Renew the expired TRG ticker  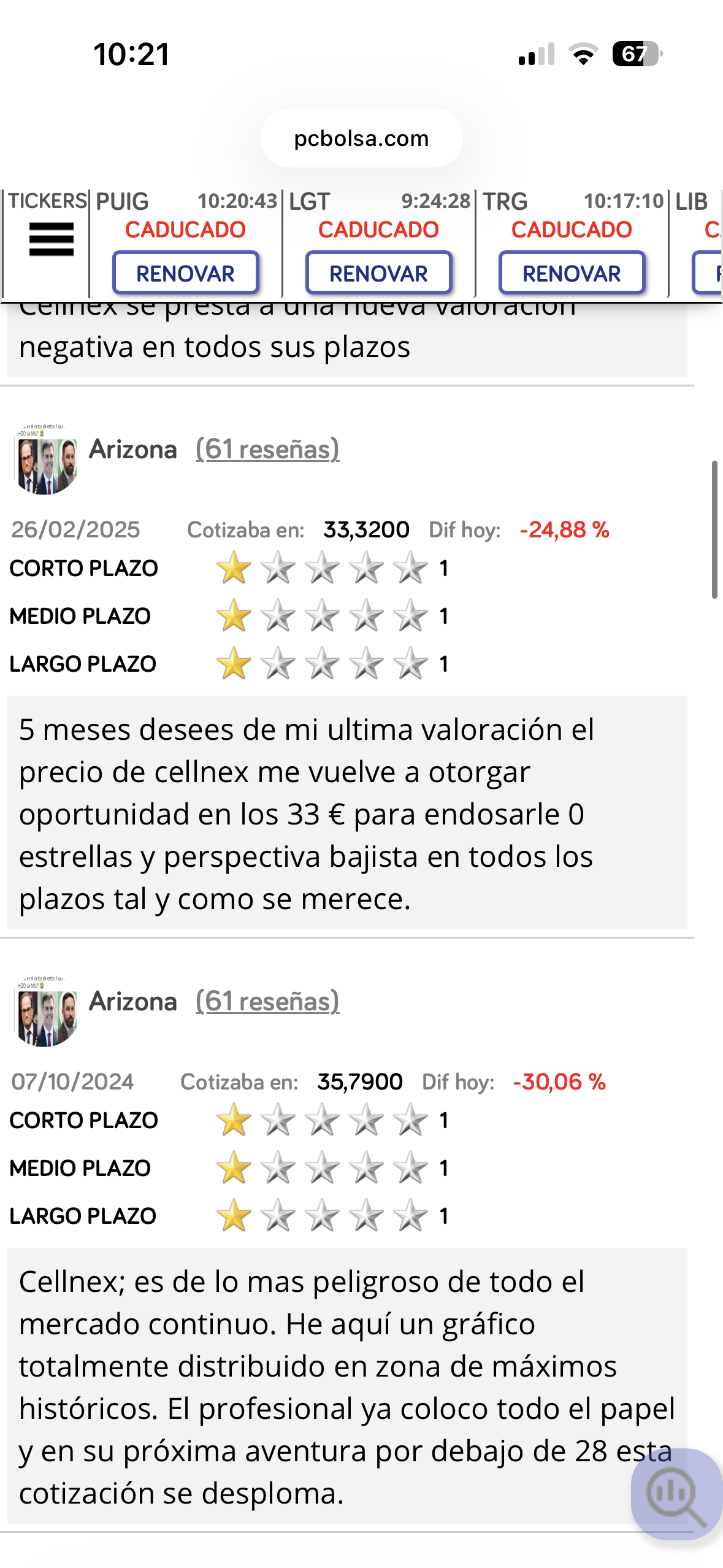coord(572,274)
